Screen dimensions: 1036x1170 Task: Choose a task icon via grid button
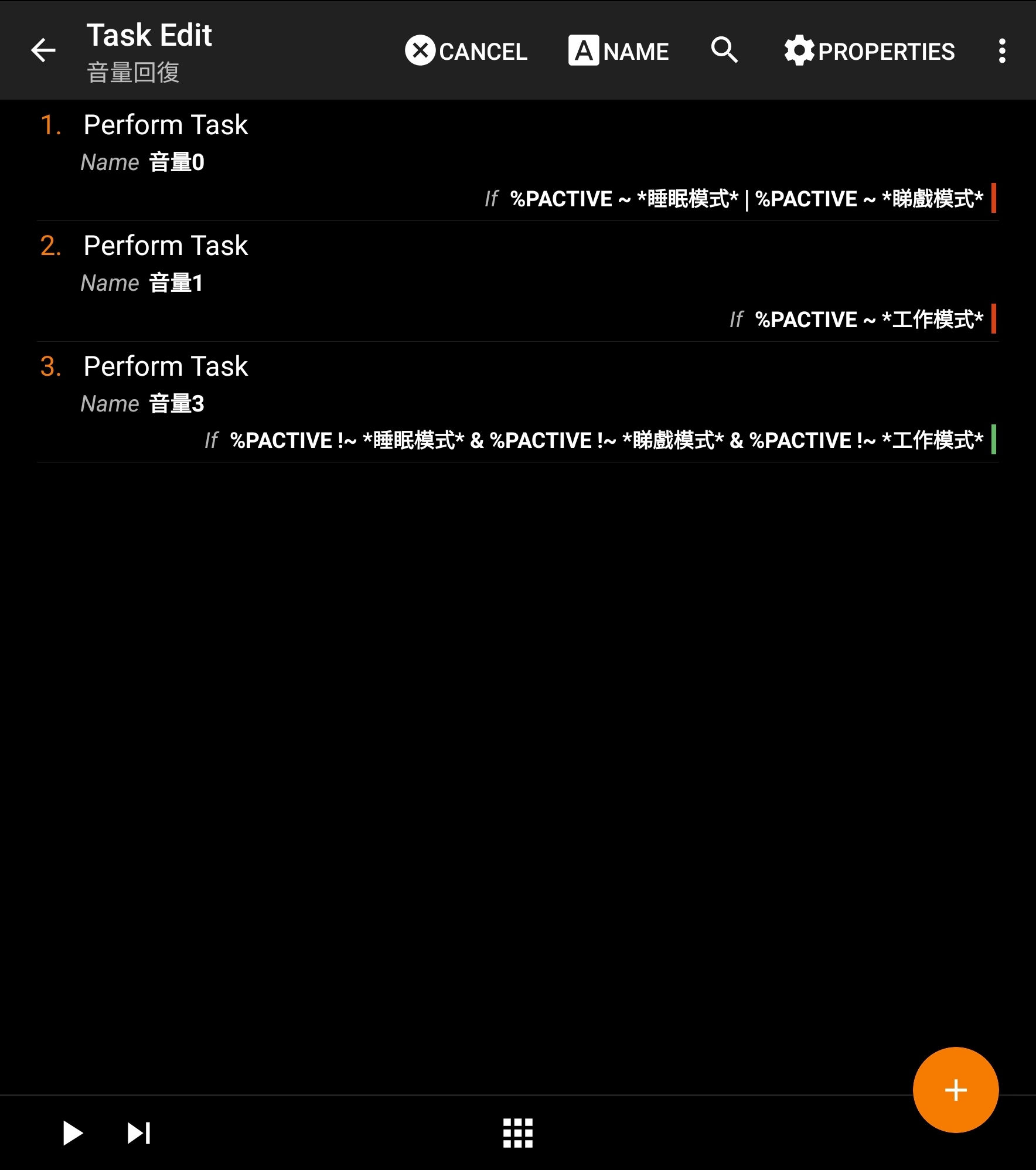(518, 1132)
